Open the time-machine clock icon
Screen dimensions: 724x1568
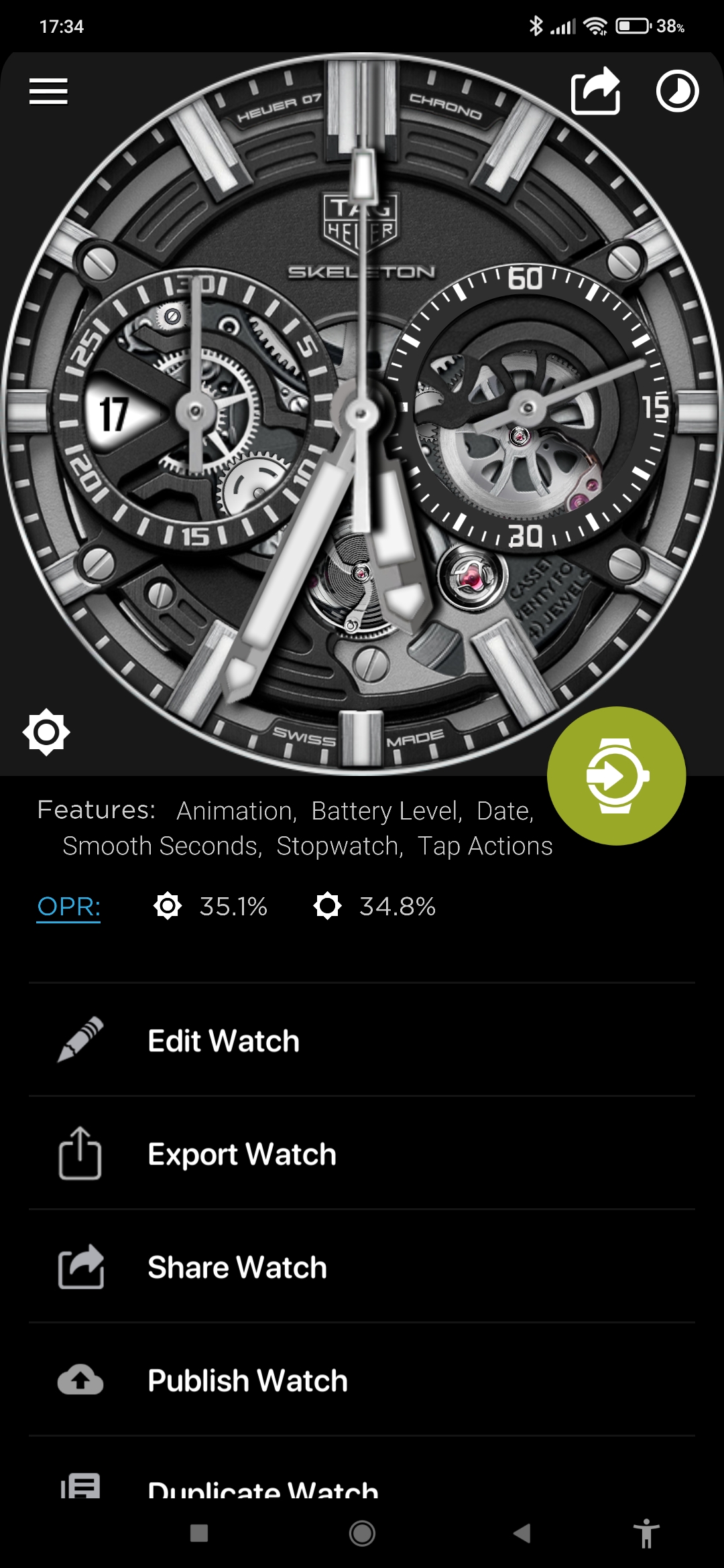pyautogui.click(x=677, y=91)
